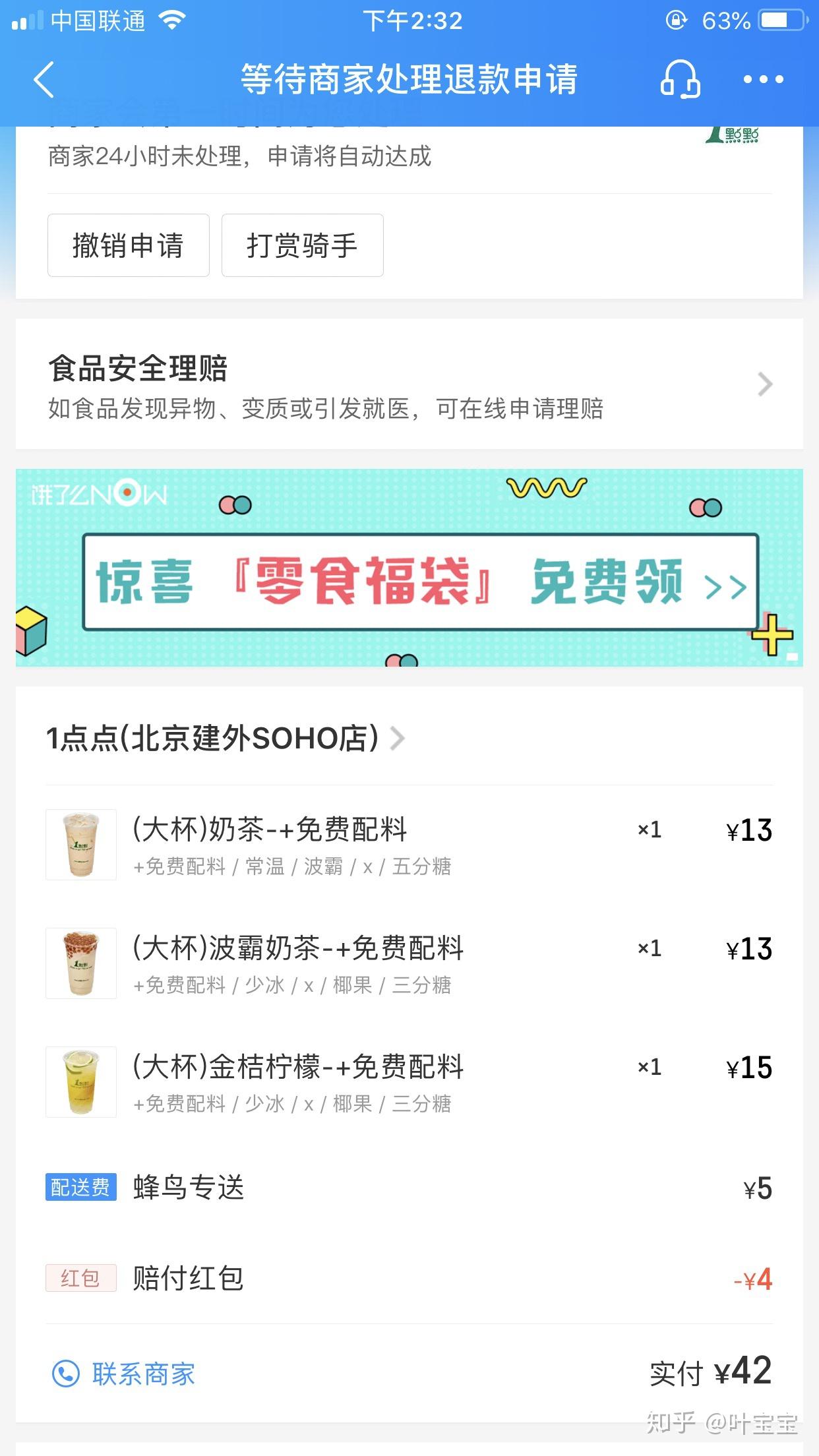Open the 1点点(北京建外SOHO店) store page

click(226, 738)
